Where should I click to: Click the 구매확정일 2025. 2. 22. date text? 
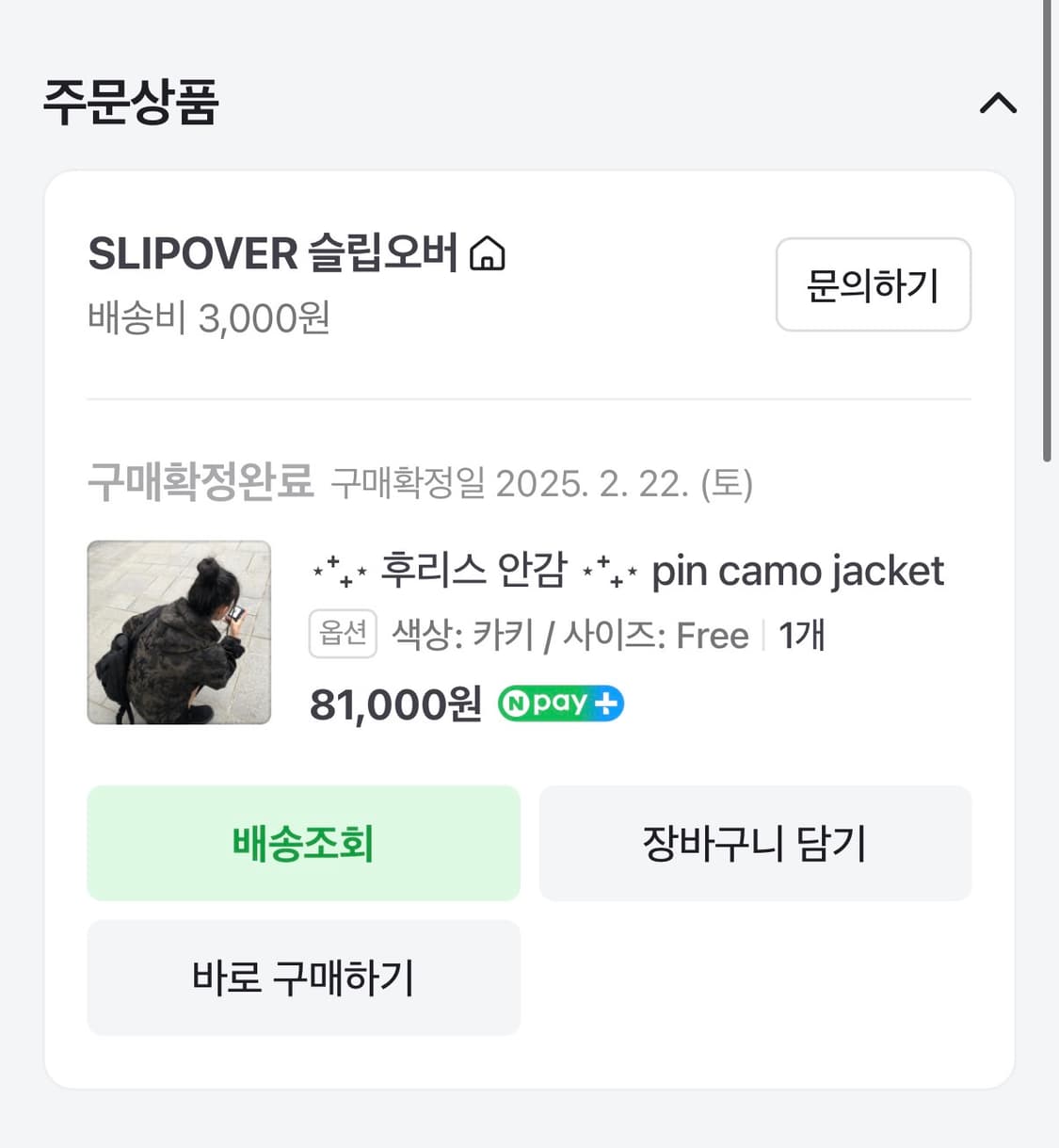(539, 485)
